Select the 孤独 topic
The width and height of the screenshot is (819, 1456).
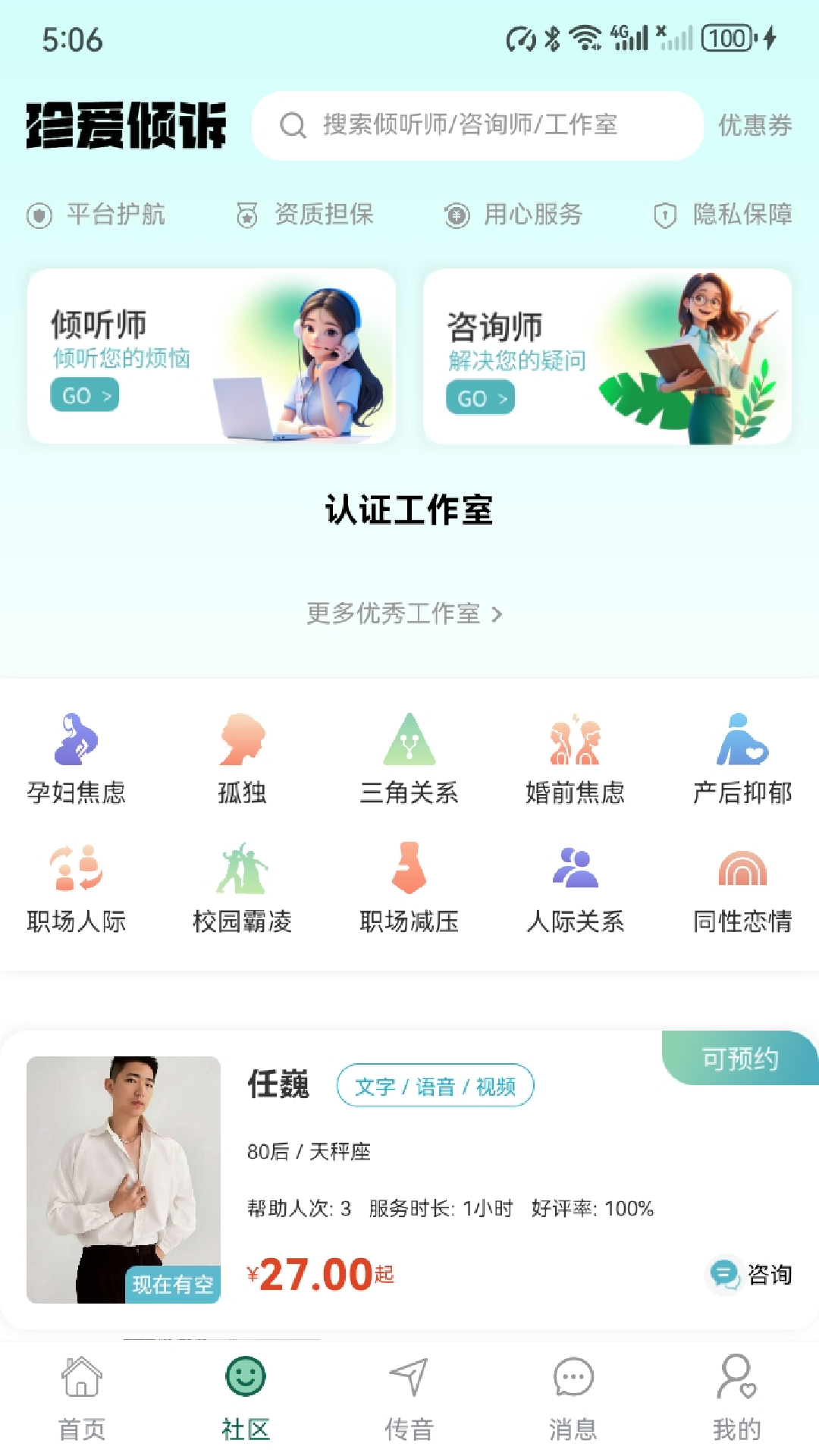243,758
